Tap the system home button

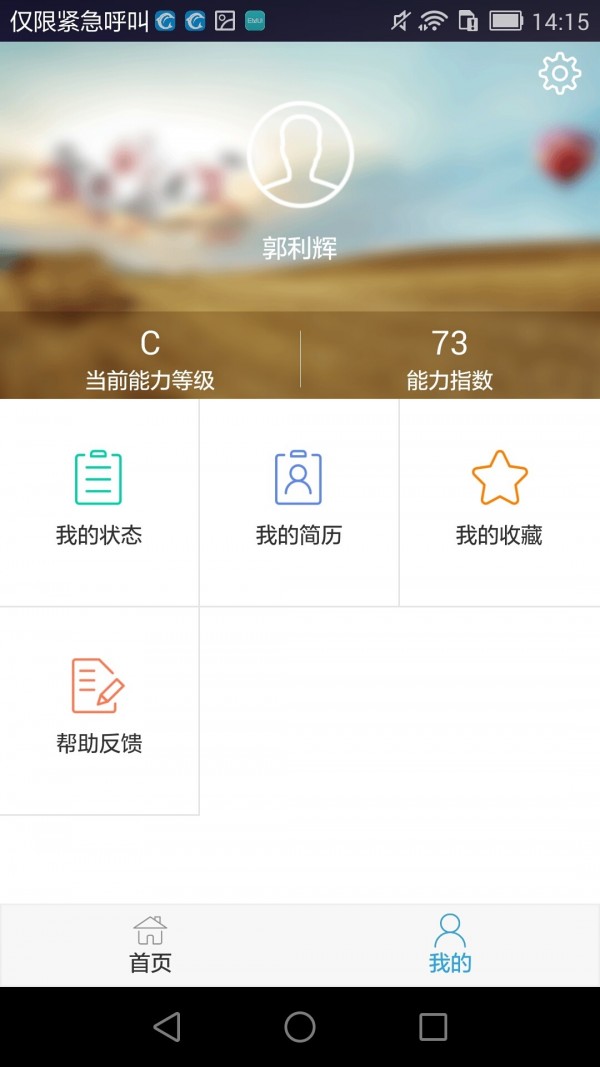click(300, 1026)
